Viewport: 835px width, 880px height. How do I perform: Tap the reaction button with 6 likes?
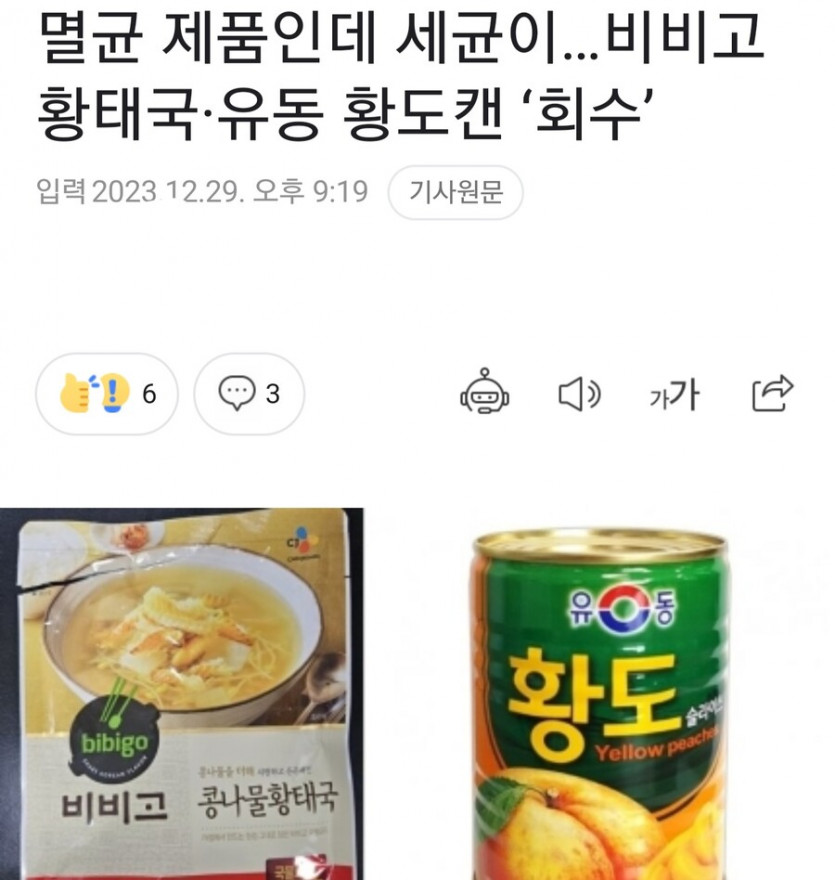tap(107, 394)
